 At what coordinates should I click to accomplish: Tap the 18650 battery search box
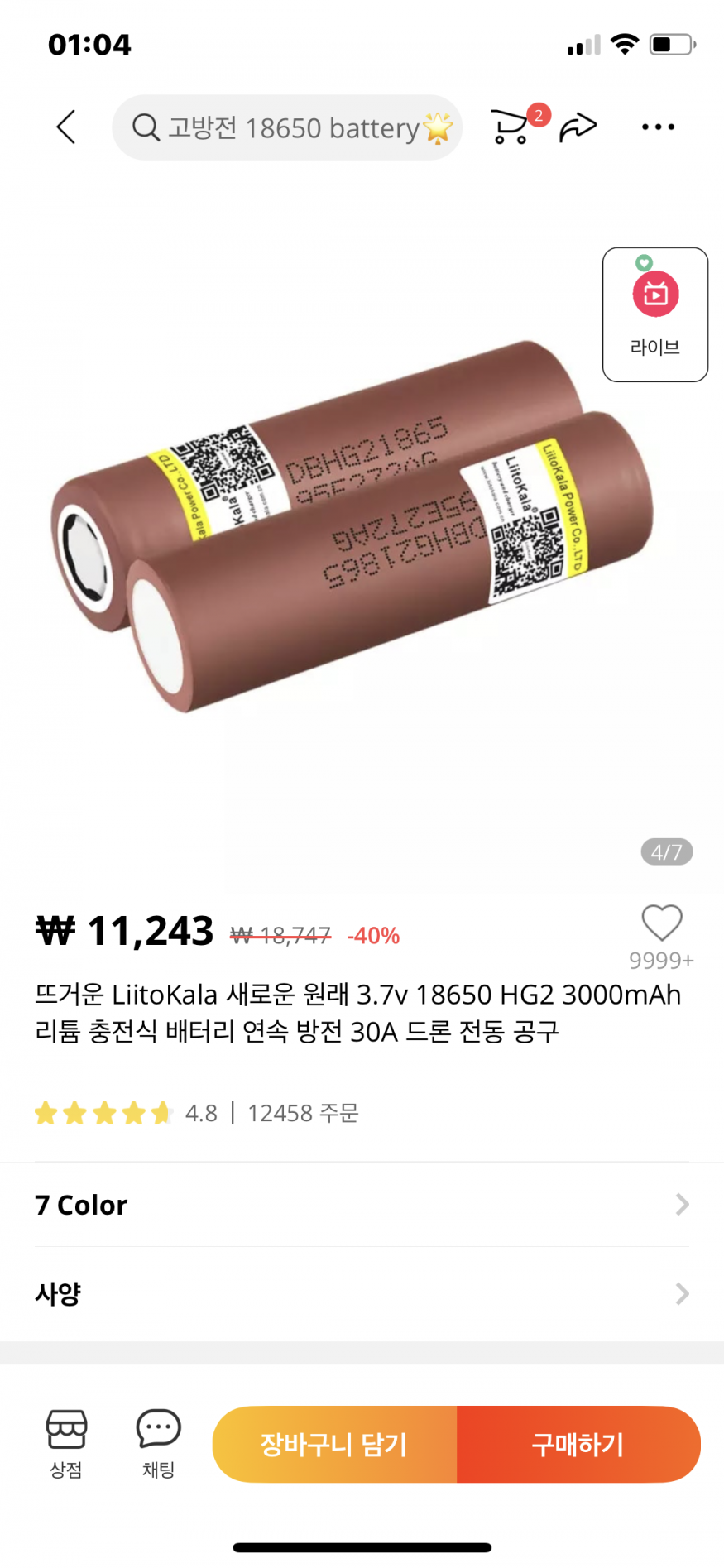(x=286, y=127)
